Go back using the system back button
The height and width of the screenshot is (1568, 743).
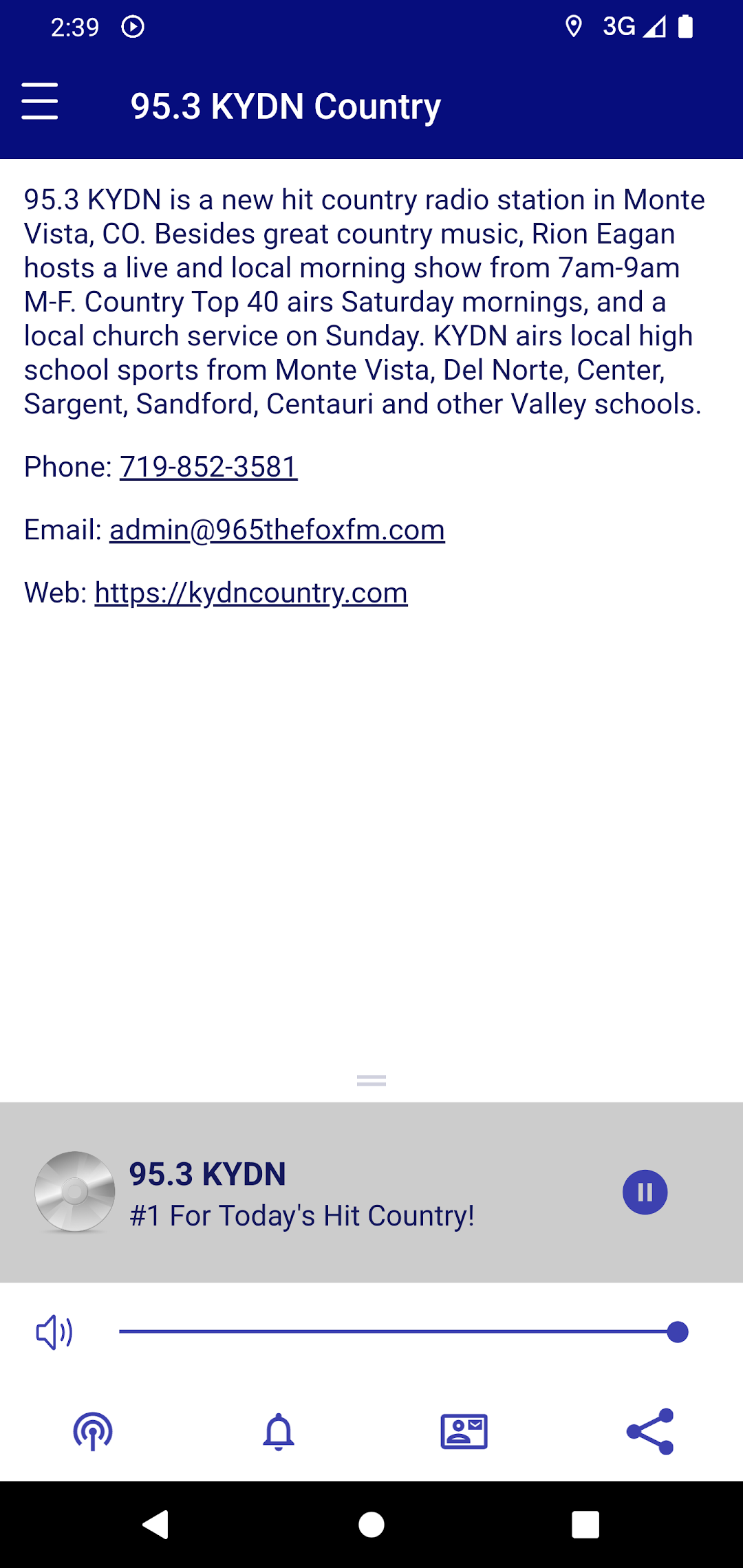click(x=156, y=1525)
